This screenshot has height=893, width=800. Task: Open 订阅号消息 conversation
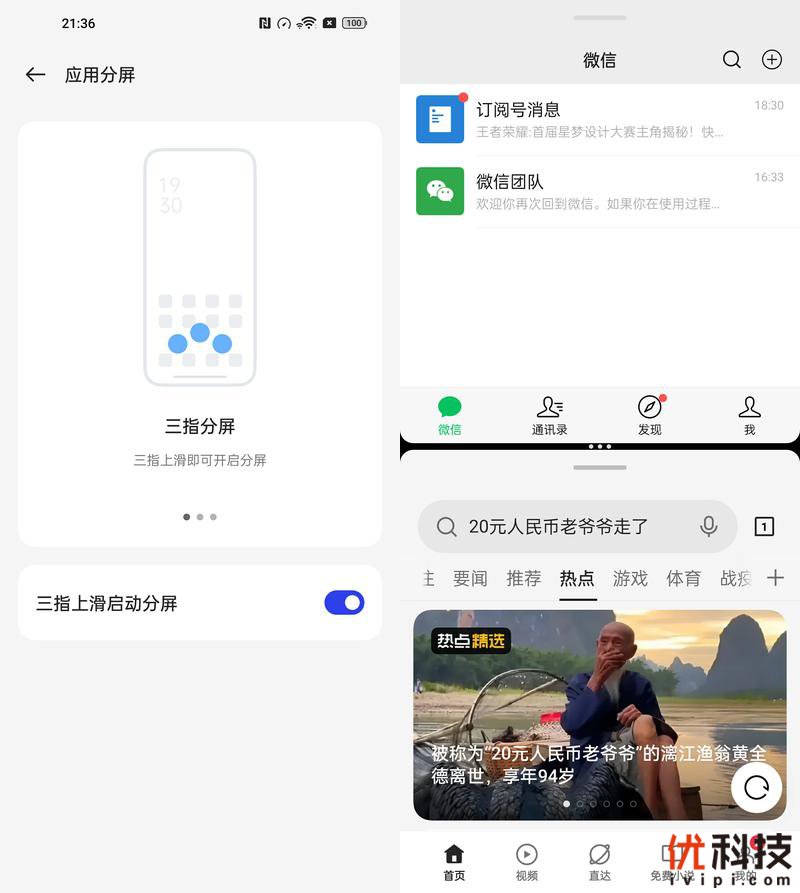tap(600, 119)
